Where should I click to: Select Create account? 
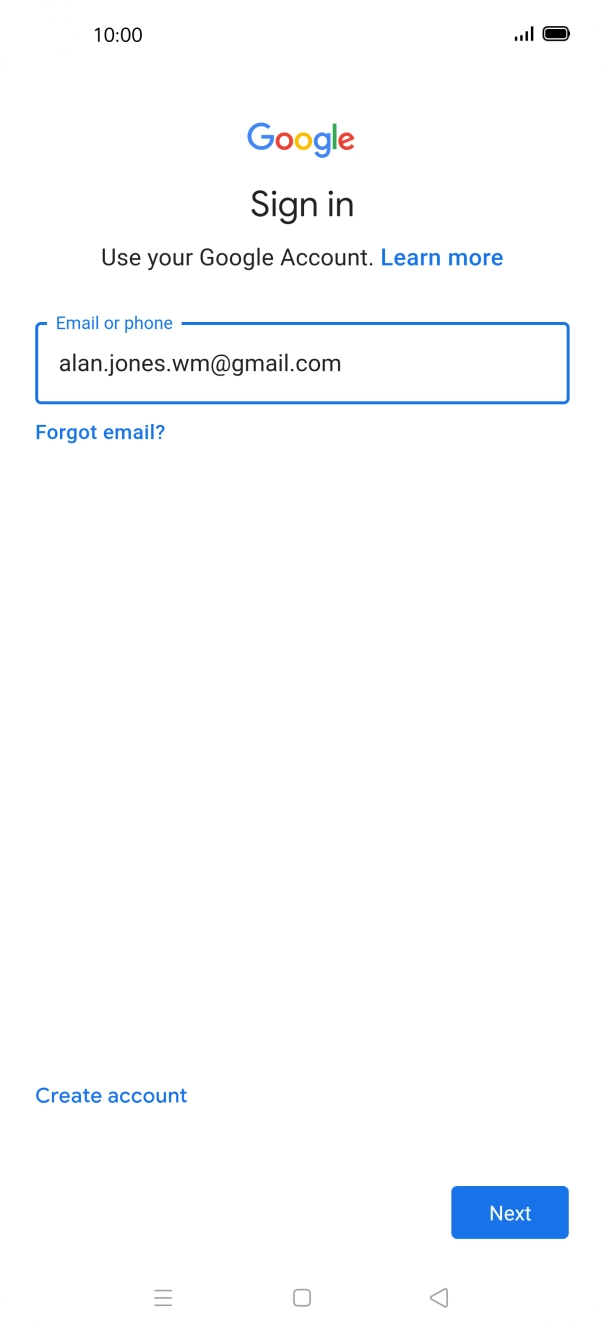[111, 1095]
